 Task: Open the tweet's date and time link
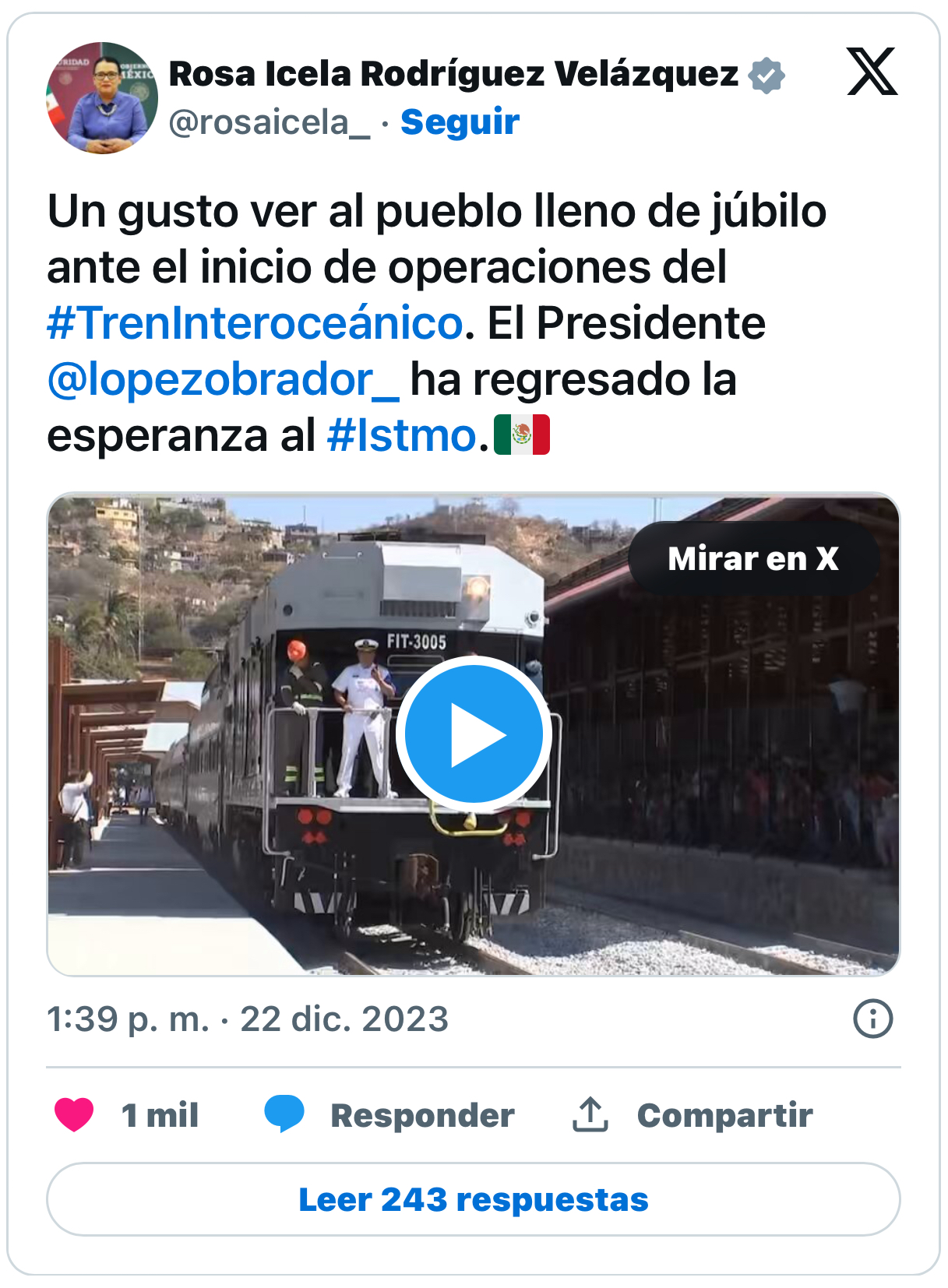click(248, 1019)
